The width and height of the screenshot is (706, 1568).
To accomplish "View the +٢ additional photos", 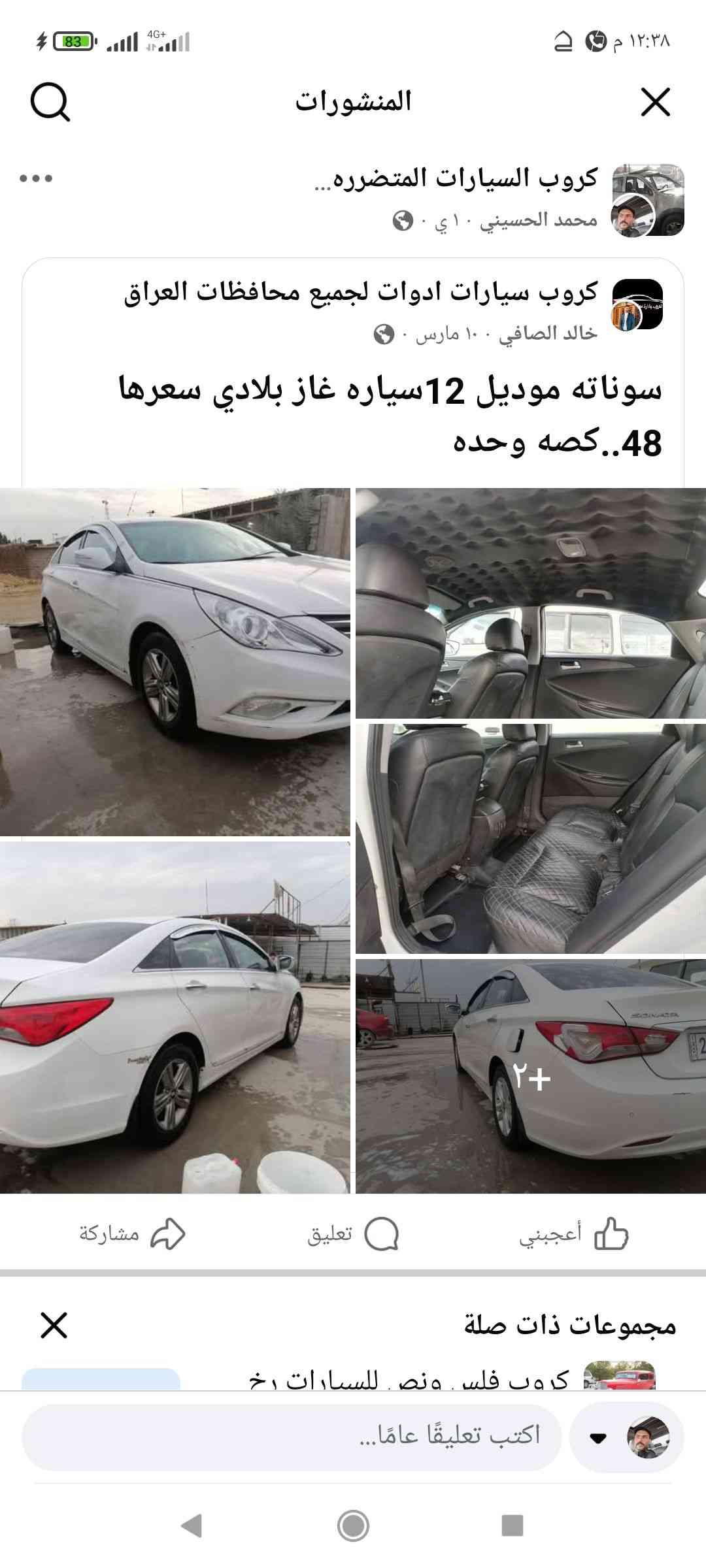I will (x=530, y=1075).
